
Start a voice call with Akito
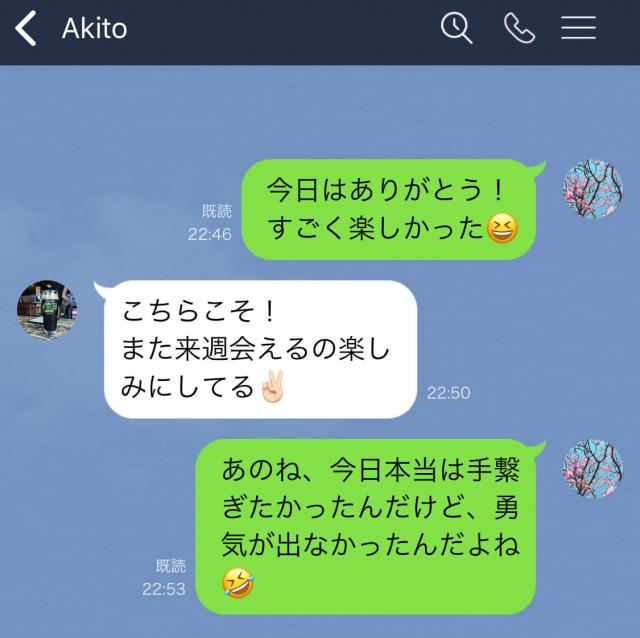point(519,28)
